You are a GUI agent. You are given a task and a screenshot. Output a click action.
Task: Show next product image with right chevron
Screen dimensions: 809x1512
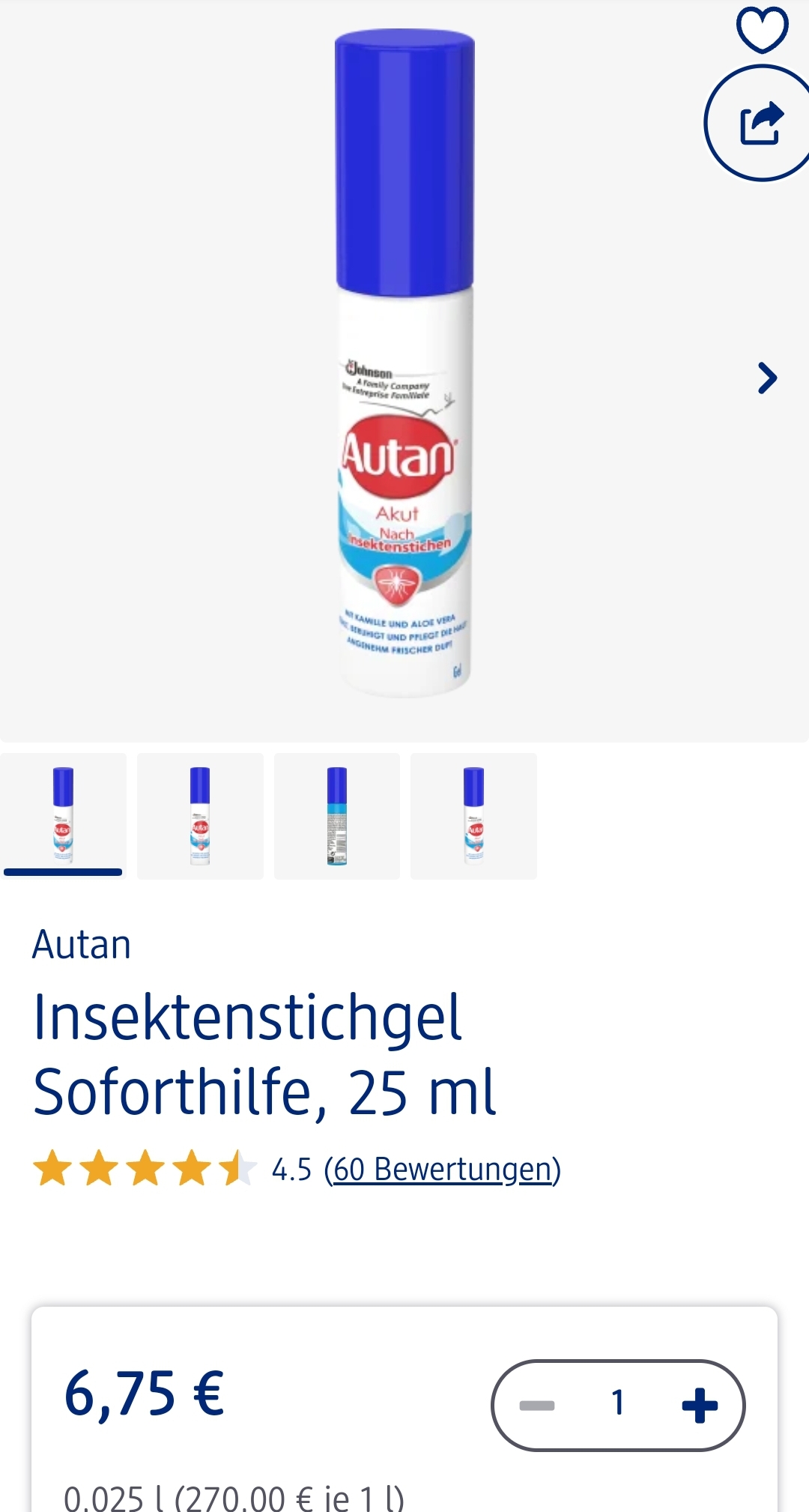[766, 378]
